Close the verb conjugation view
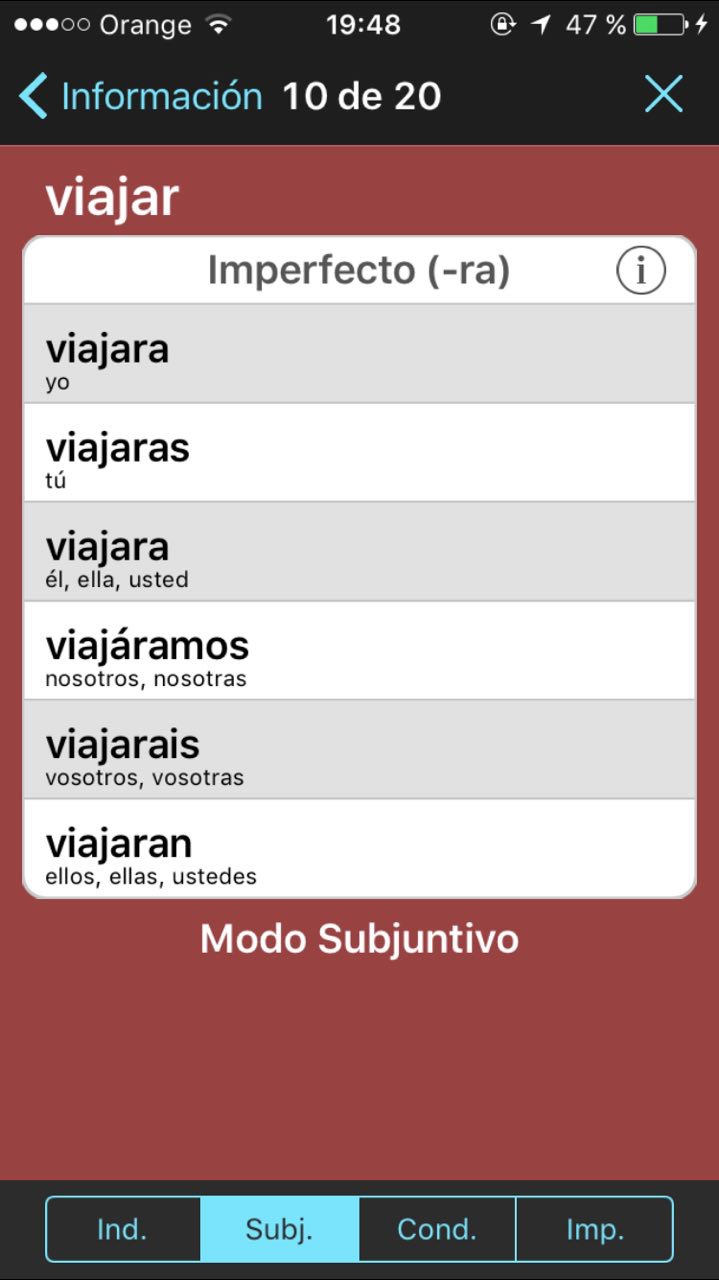The image size is (719, 1280). click(x=663, y=95)
